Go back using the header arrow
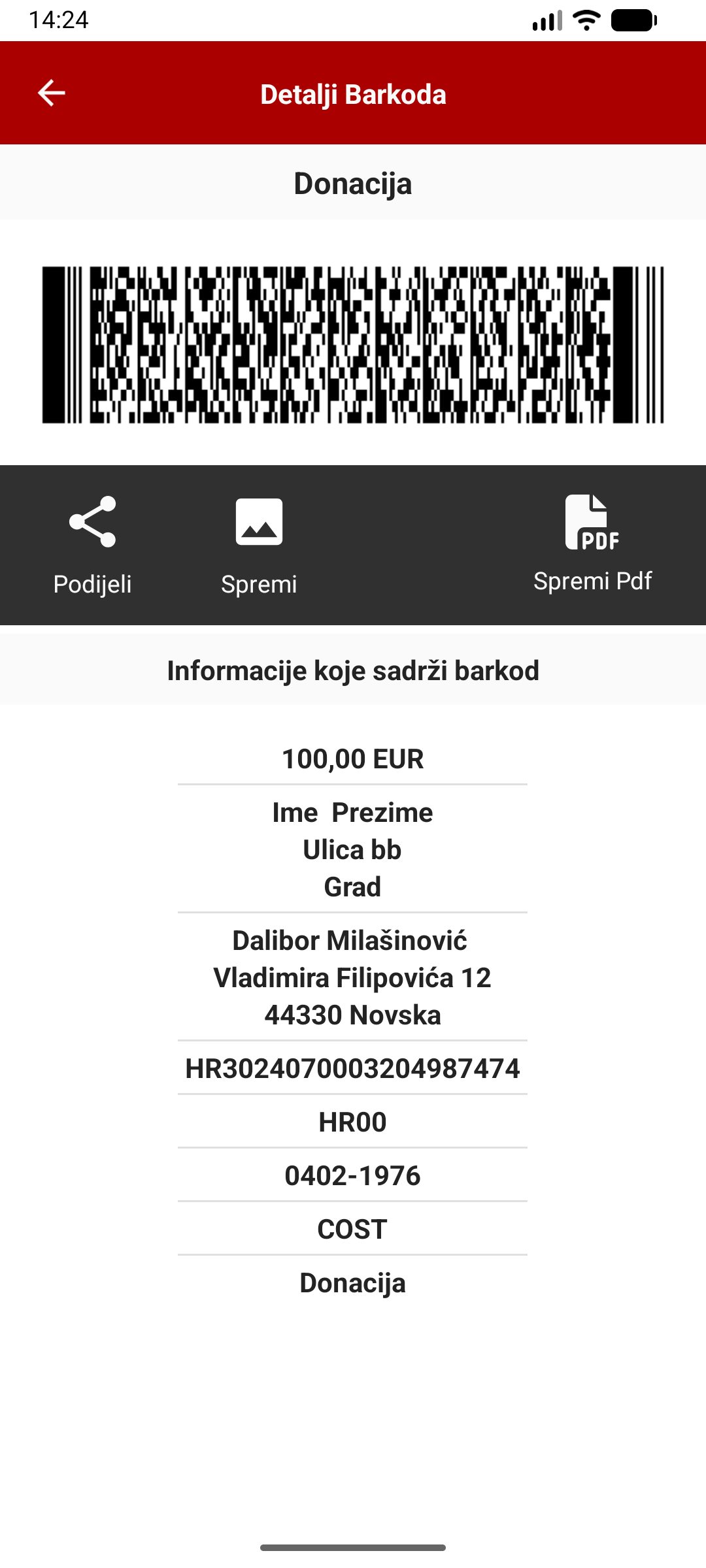 coord(52,93)
